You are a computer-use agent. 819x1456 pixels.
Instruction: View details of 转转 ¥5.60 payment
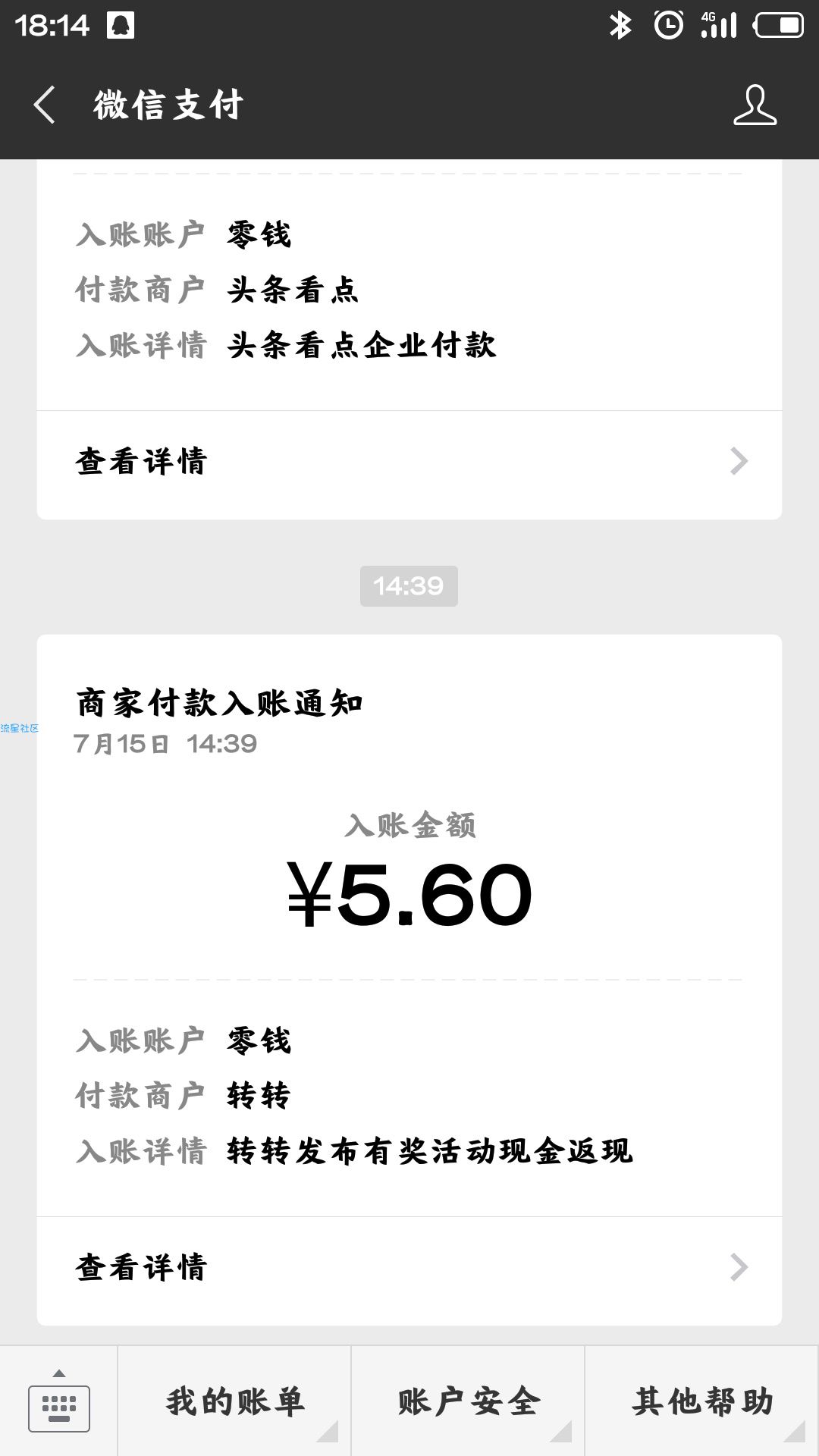[409, 1267]
